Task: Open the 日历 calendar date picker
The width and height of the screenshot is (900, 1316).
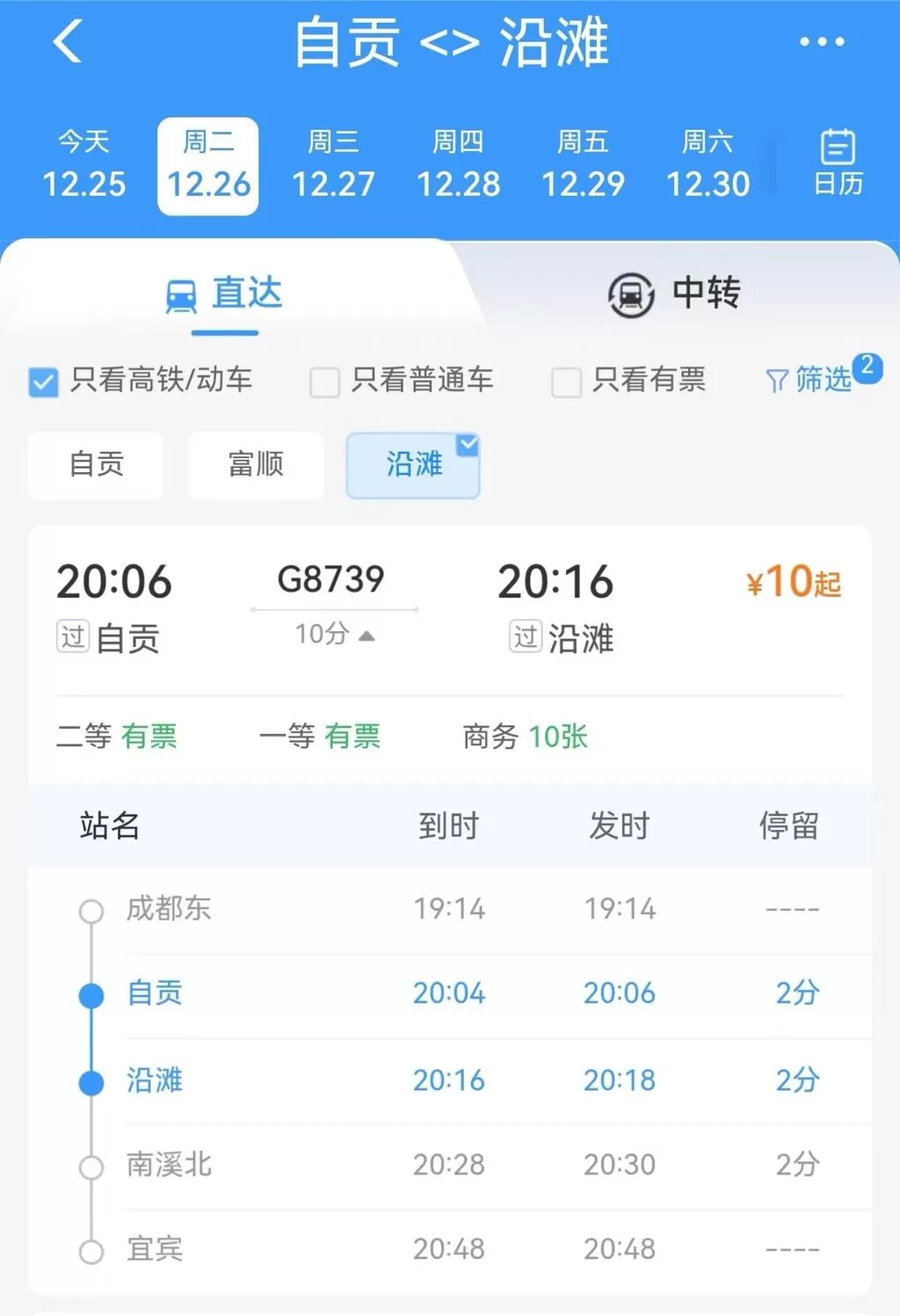Action: coord(837,163)
